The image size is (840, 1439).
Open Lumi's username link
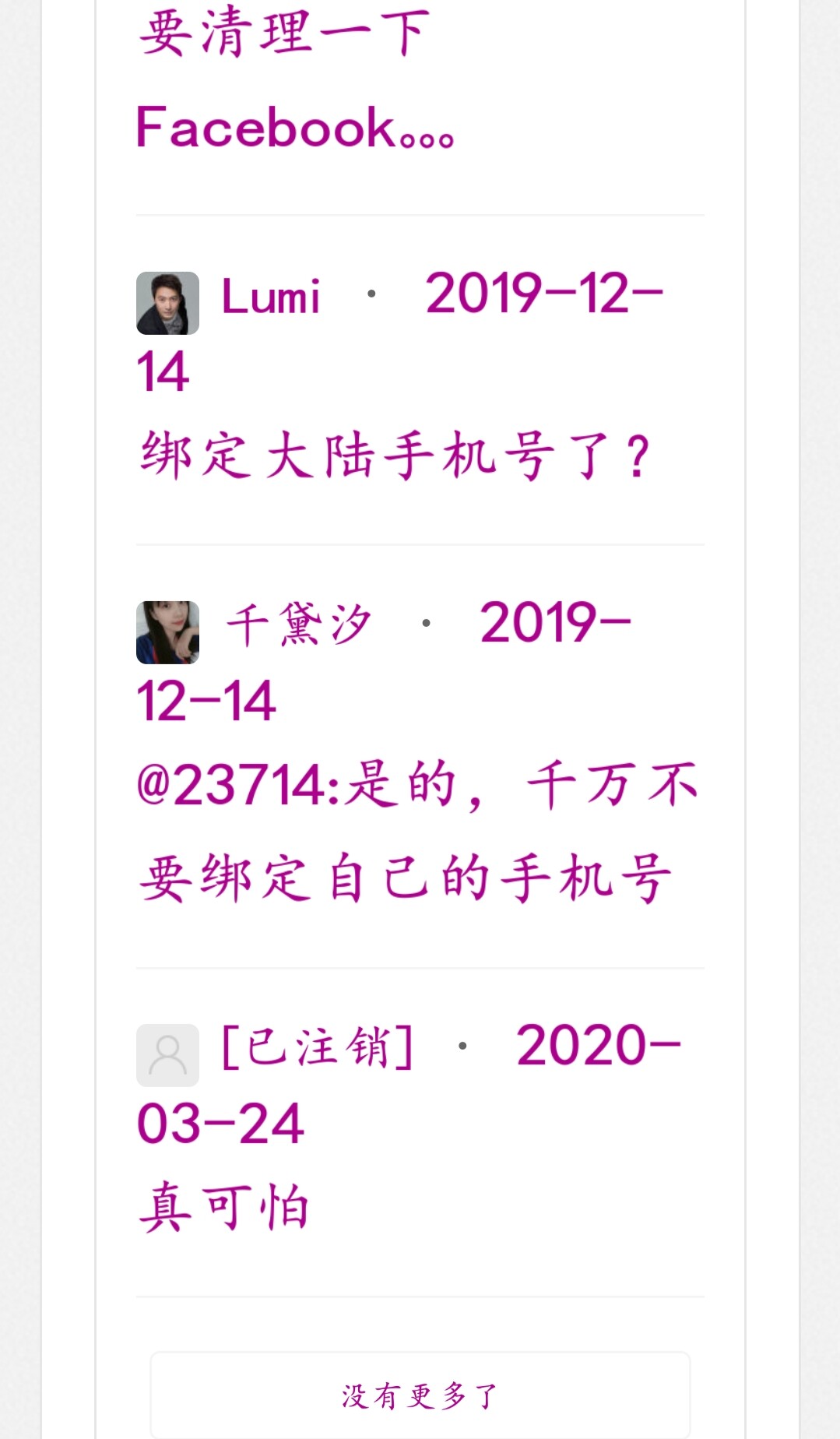[270, 297]
